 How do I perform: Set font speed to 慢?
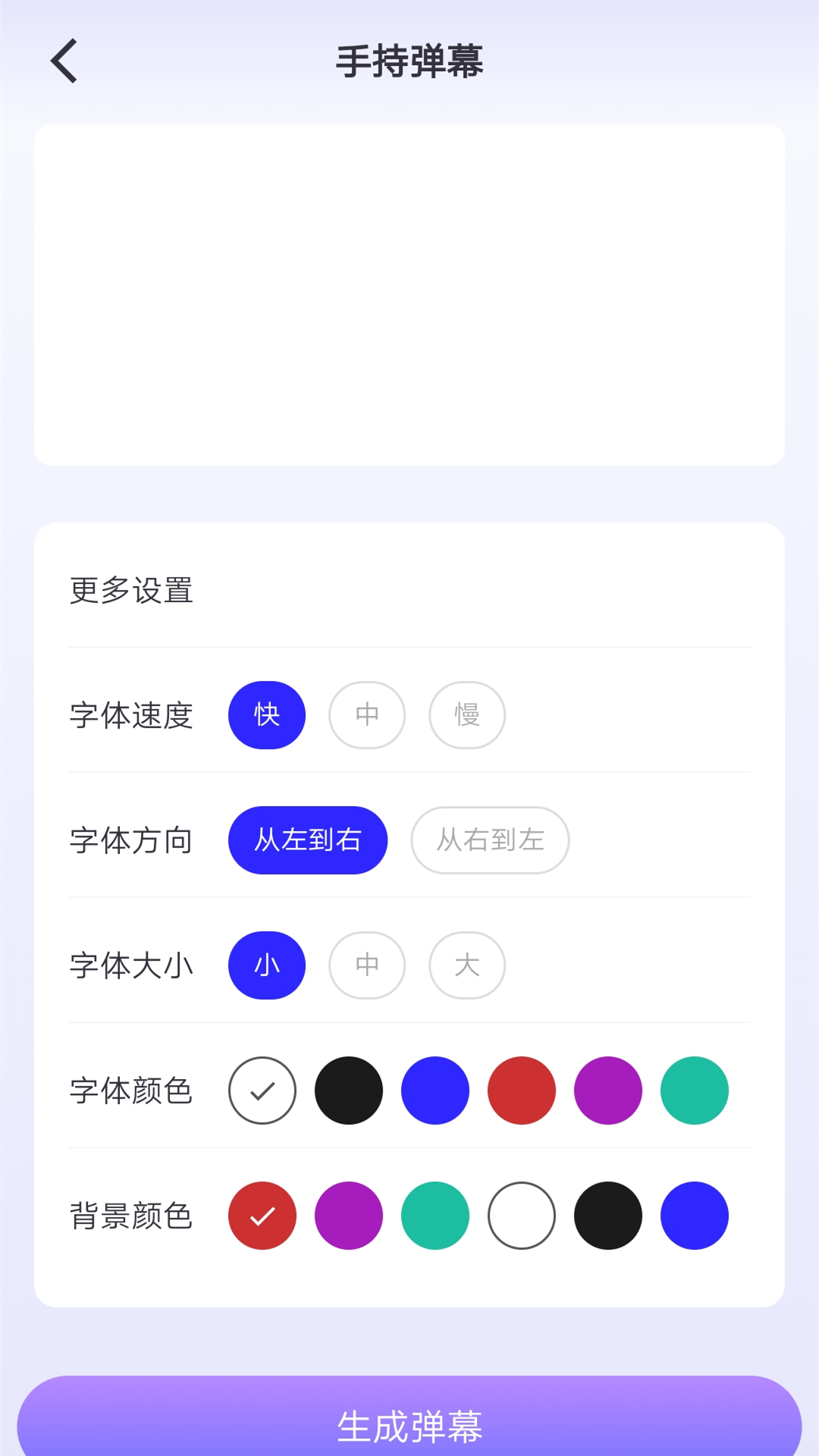(467, 715)
